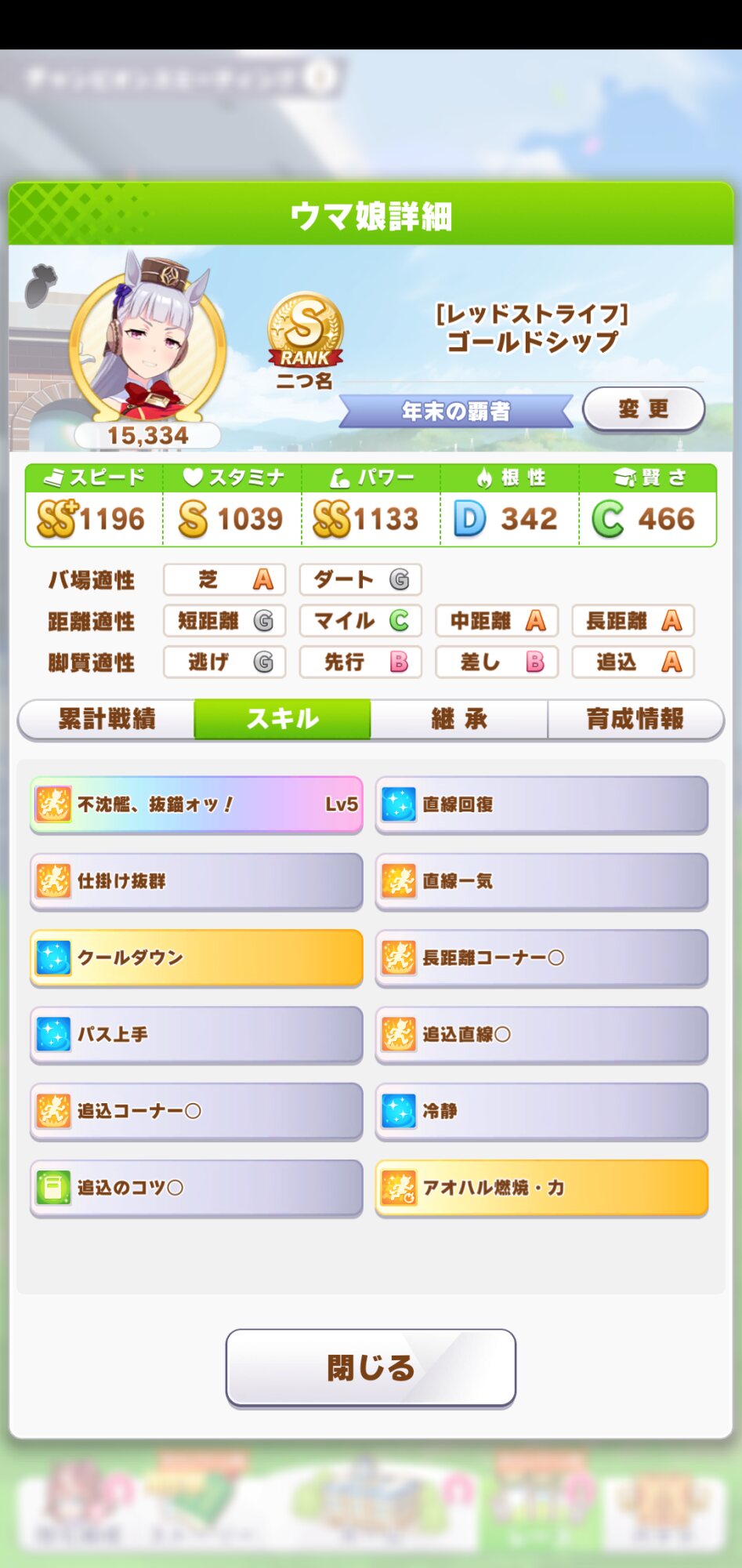Tap the 変更 button beside the title
The width and height of the screenshot is (742, 1568).
click(643, 408)
